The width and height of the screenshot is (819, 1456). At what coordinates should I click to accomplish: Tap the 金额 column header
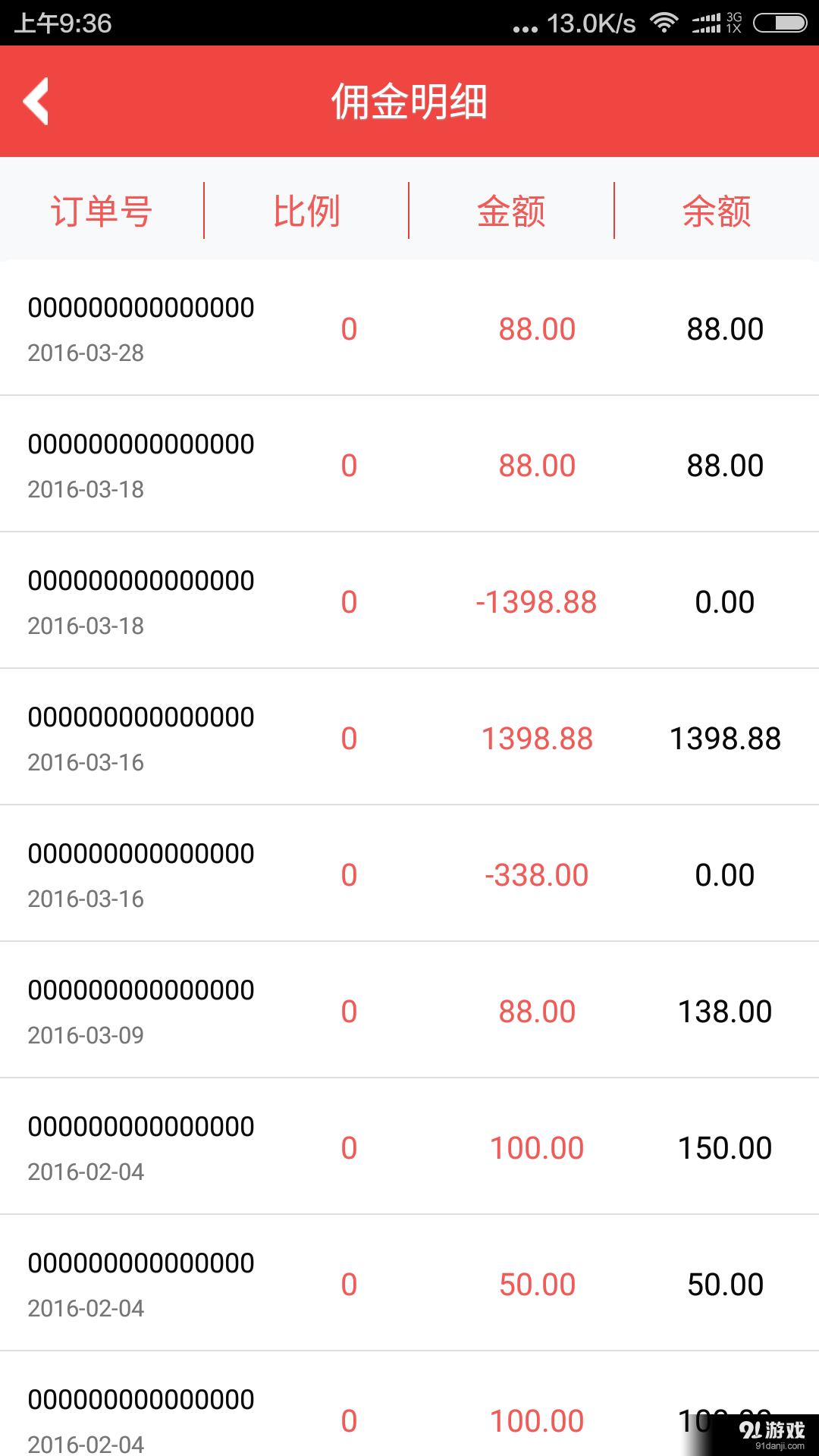[x=511, y=211]
